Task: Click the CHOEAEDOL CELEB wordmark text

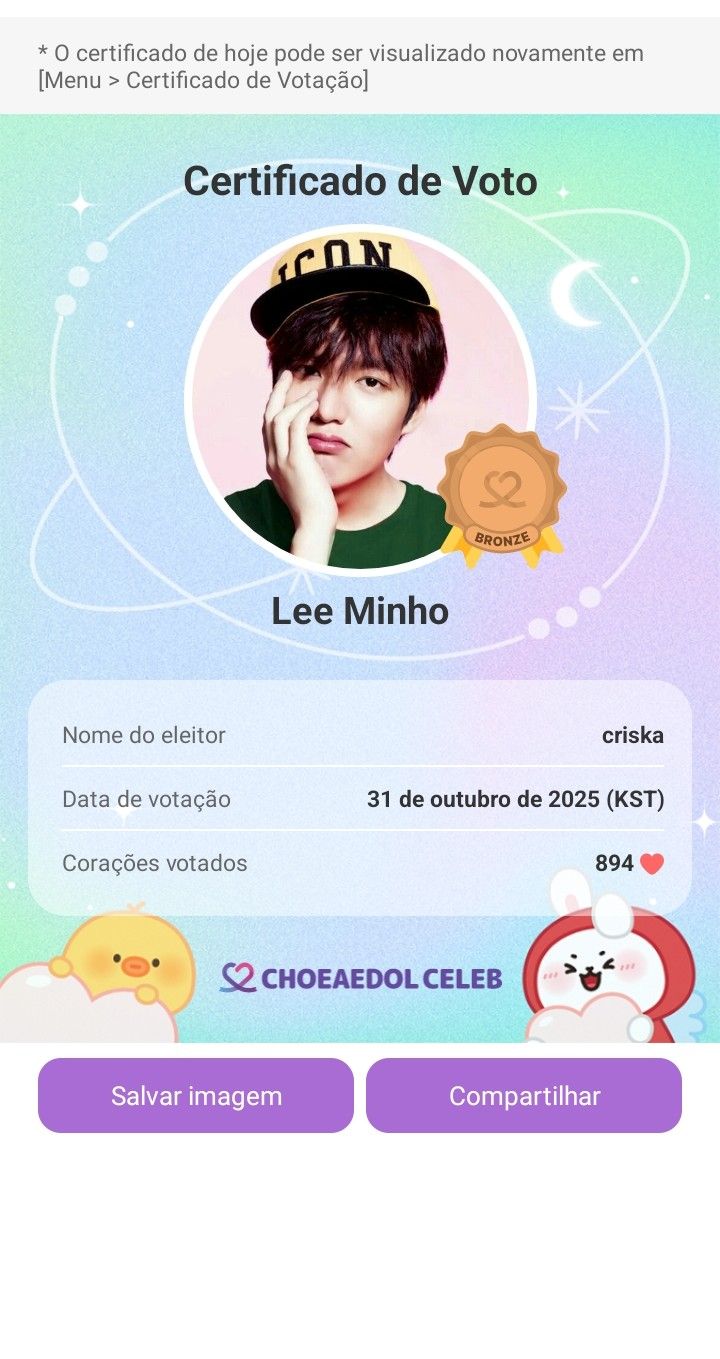Action: [x=378, y=977]
